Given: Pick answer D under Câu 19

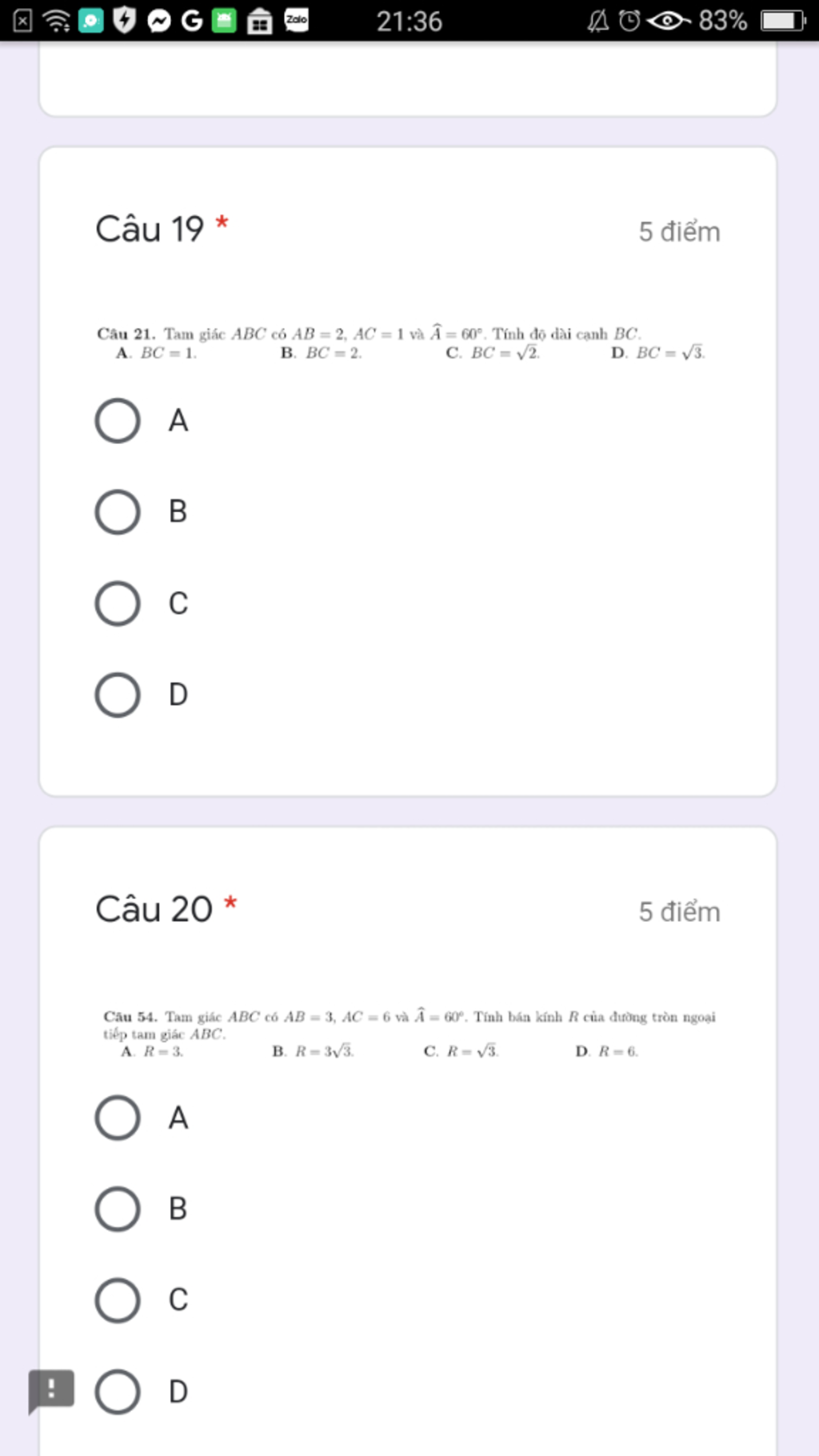Looking at the screenshot, I should (x=118, y=694).
